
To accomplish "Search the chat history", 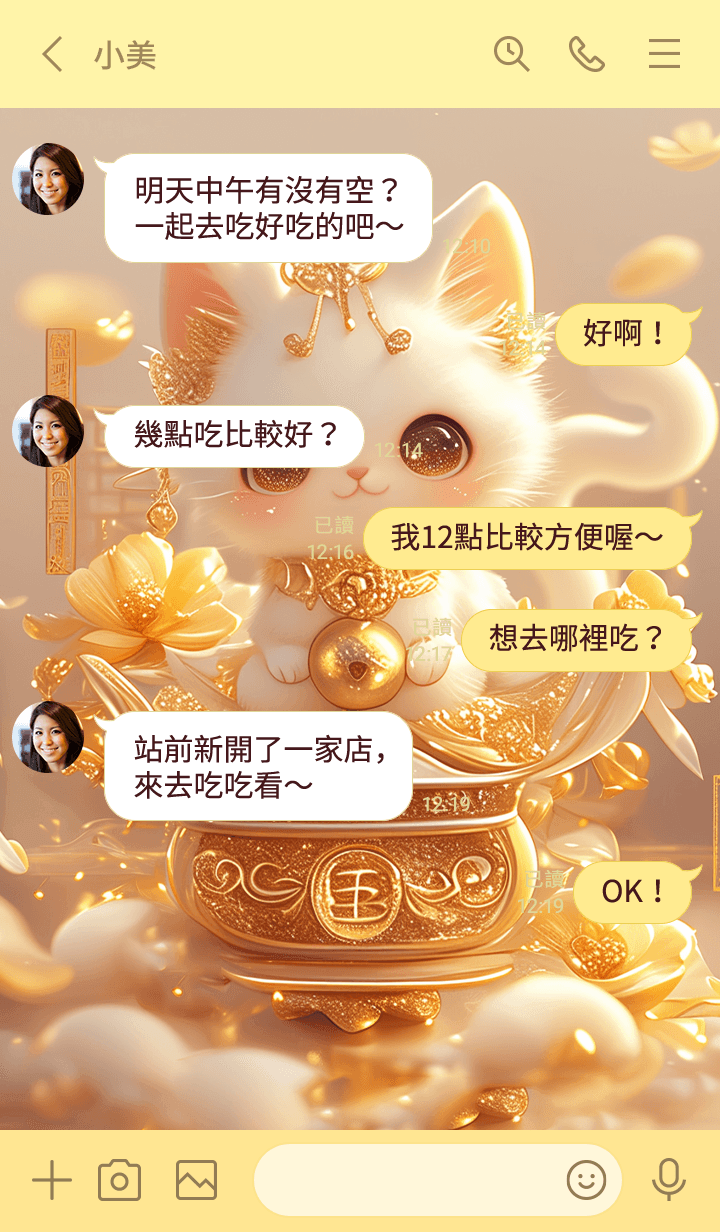I will 511,54.
